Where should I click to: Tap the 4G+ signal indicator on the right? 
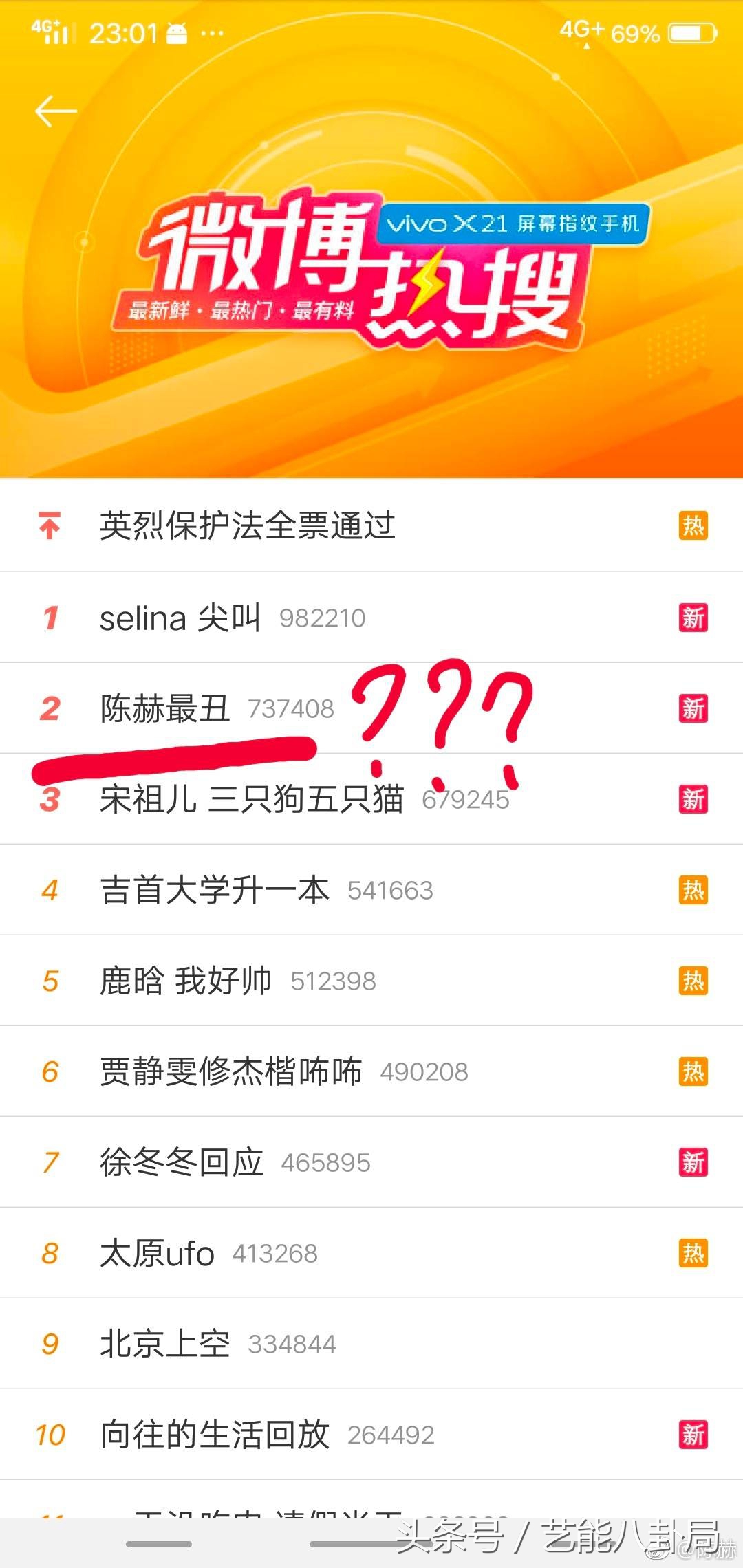pos(582,32)
